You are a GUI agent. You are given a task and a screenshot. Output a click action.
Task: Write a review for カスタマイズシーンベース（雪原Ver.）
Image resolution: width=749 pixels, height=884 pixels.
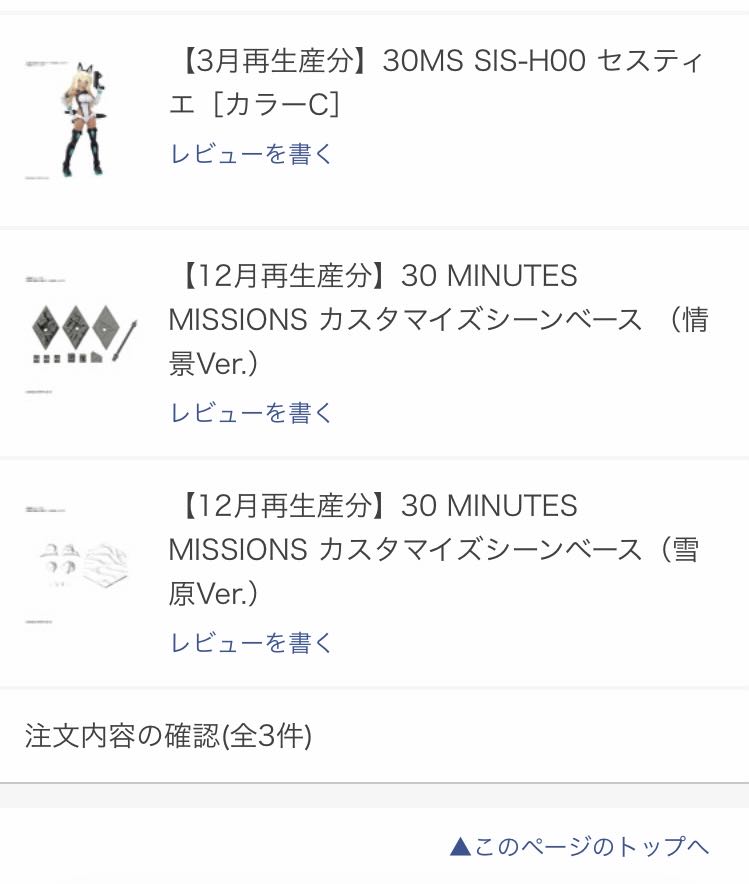(251, 643)
